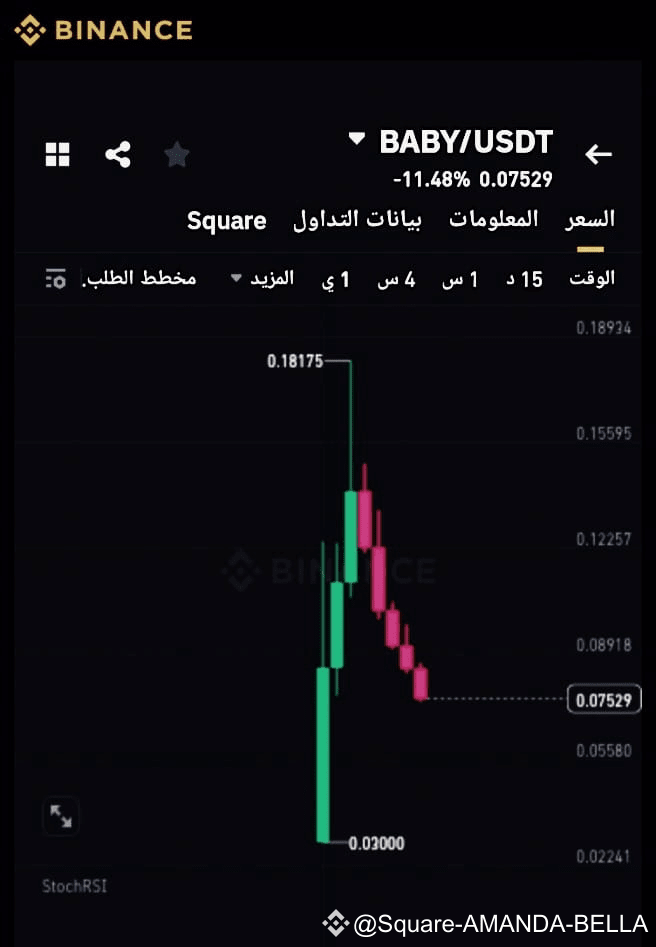Open the BABY/USDT pair selector dropdown
This screenshot has height=947, width=656.
pyautogui.click(x=357, y=140)
